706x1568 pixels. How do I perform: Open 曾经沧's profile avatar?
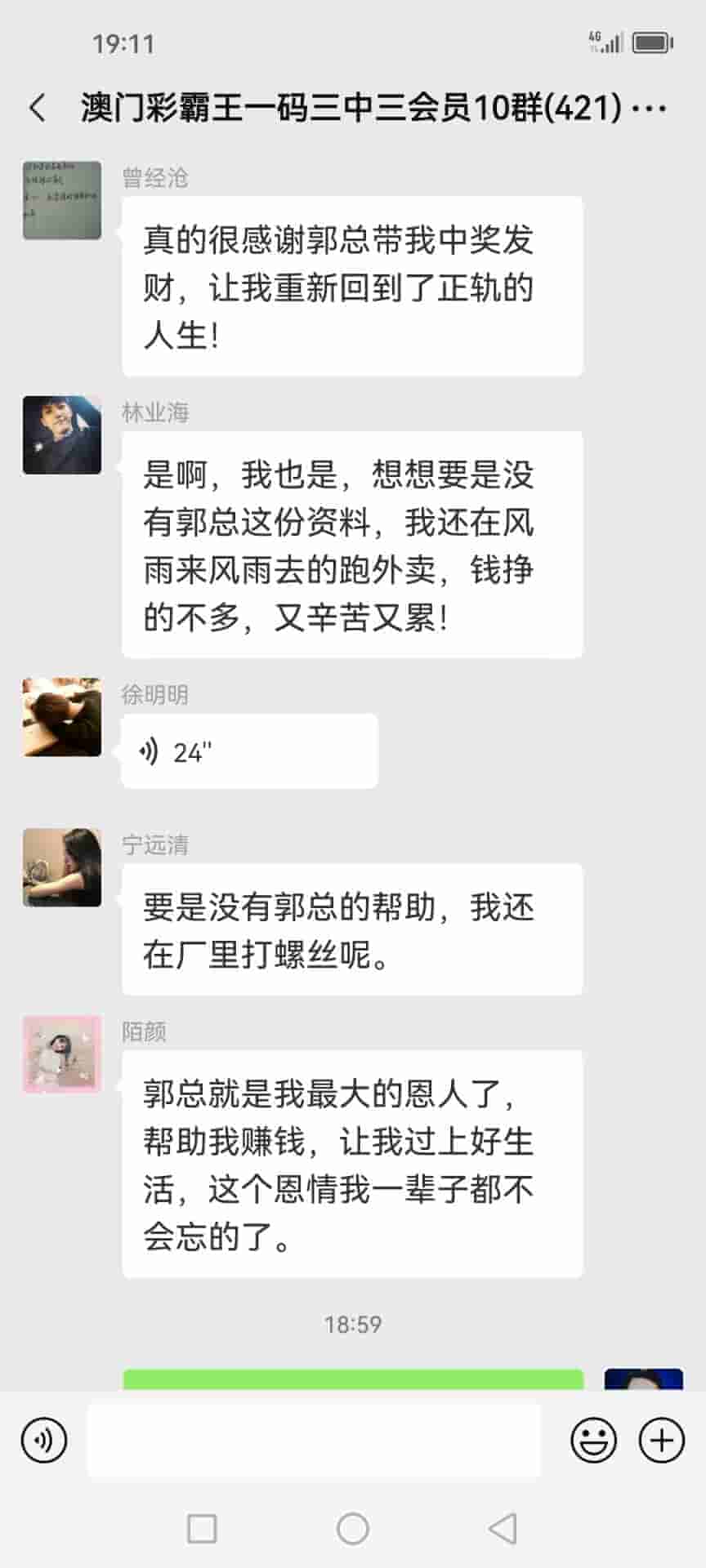[62, 200]
